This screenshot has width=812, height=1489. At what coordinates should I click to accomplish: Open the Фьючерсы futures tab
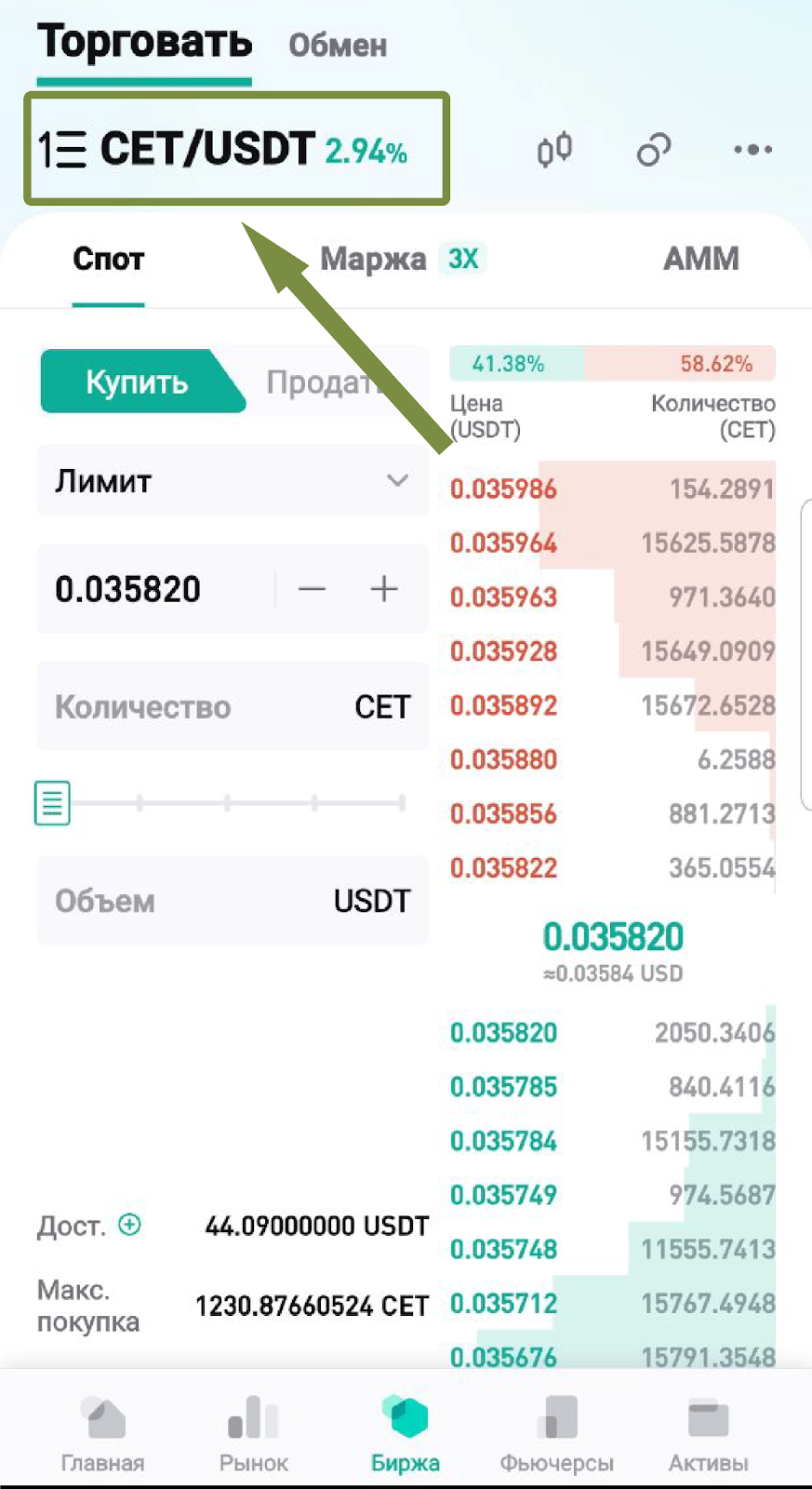pyautogui.click(x=556, y=1434)
